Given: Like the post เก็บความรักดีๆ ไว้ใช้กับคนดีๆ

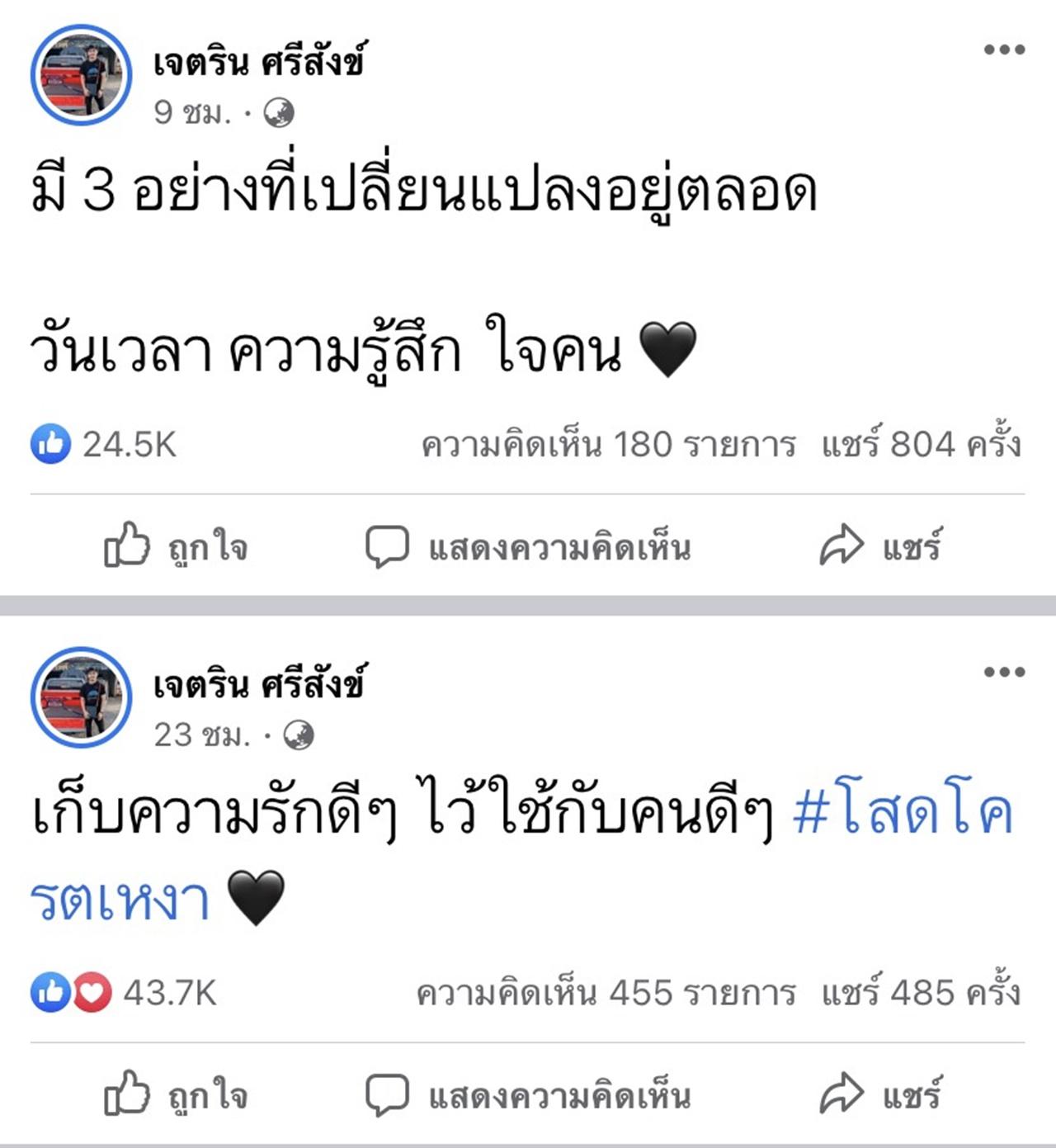Looking at the screenshot, I should click(175, 1095).
